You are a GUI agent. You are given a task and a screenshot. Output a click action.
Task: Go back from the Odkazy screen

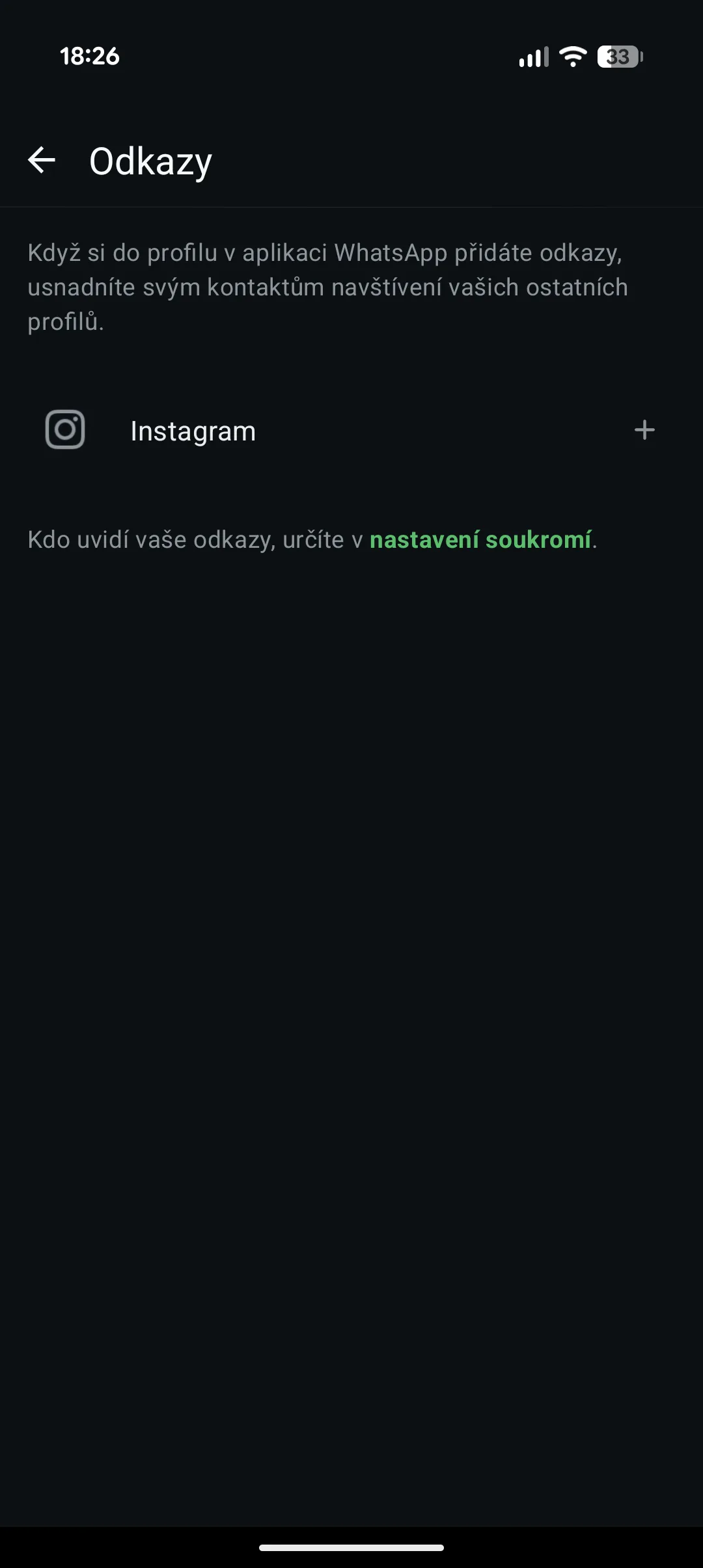pyautogui.click(x=42, y=160)
